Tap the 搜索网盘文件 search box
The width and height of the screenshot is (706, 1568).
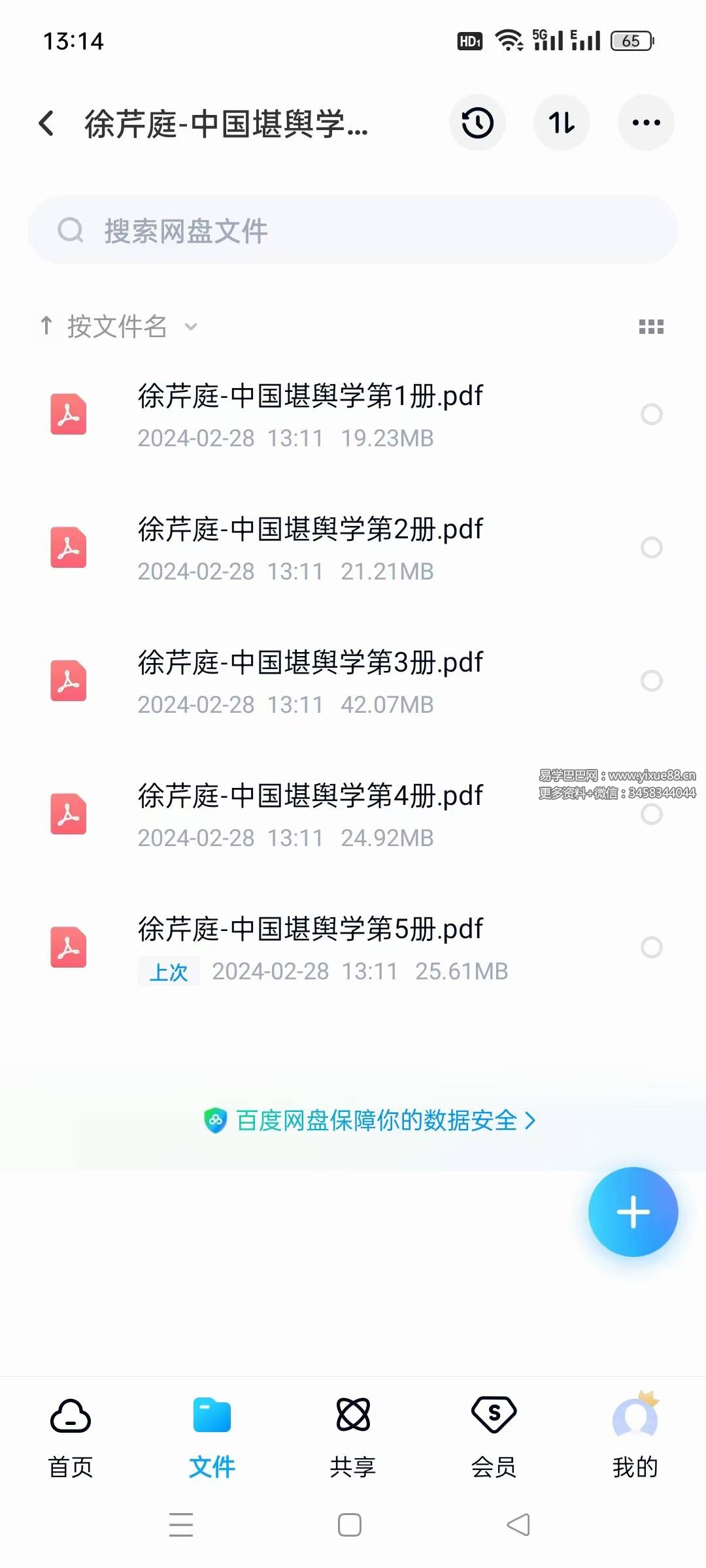click(x=353, y=231)
